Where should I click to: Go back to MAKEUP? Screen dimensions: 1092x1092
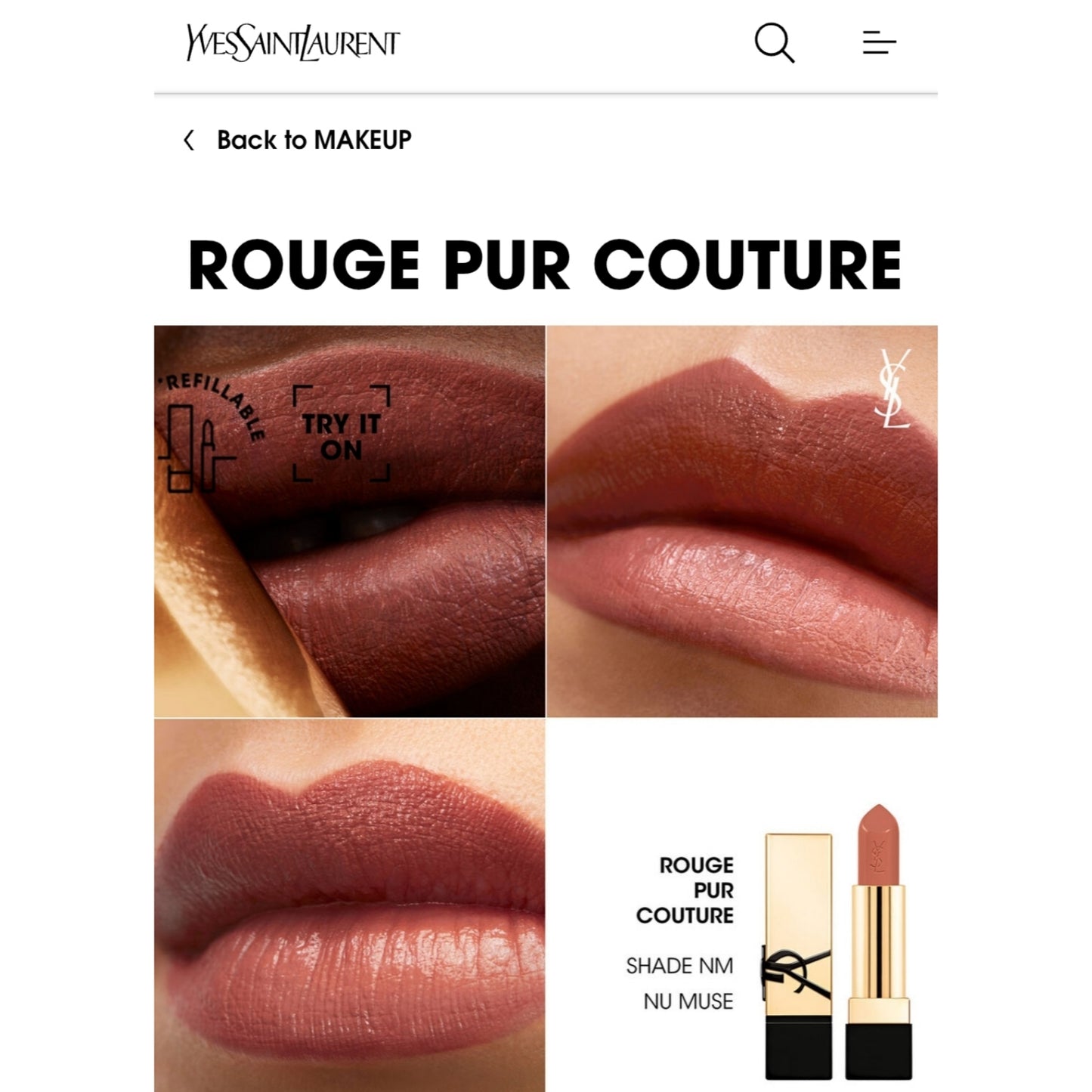tap(298, 140)
